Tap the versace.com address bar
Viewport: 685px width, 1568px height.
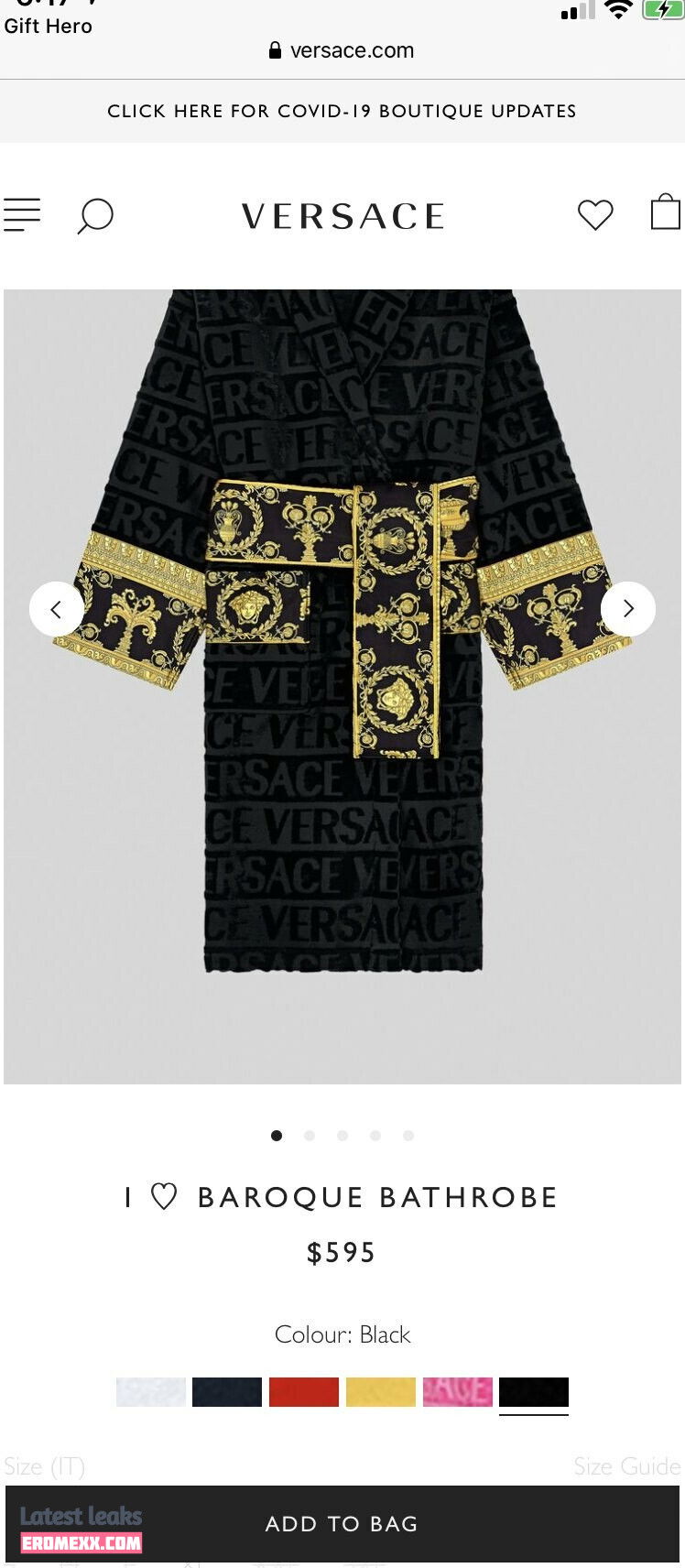click(x=342, y=50)
